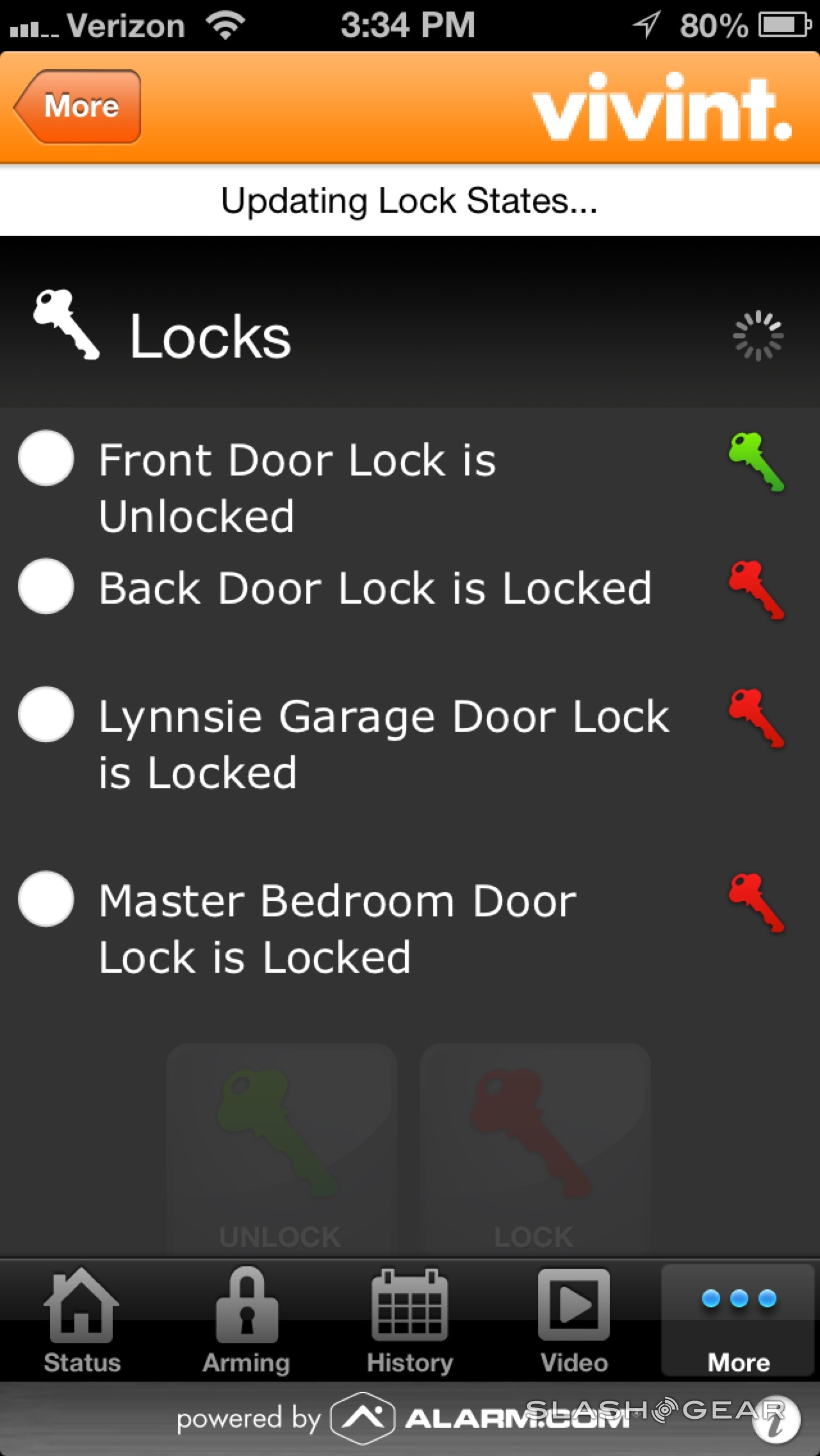820x1456 pixels.
Task: Tap the red LOCK button
Action: [535, 1147]
